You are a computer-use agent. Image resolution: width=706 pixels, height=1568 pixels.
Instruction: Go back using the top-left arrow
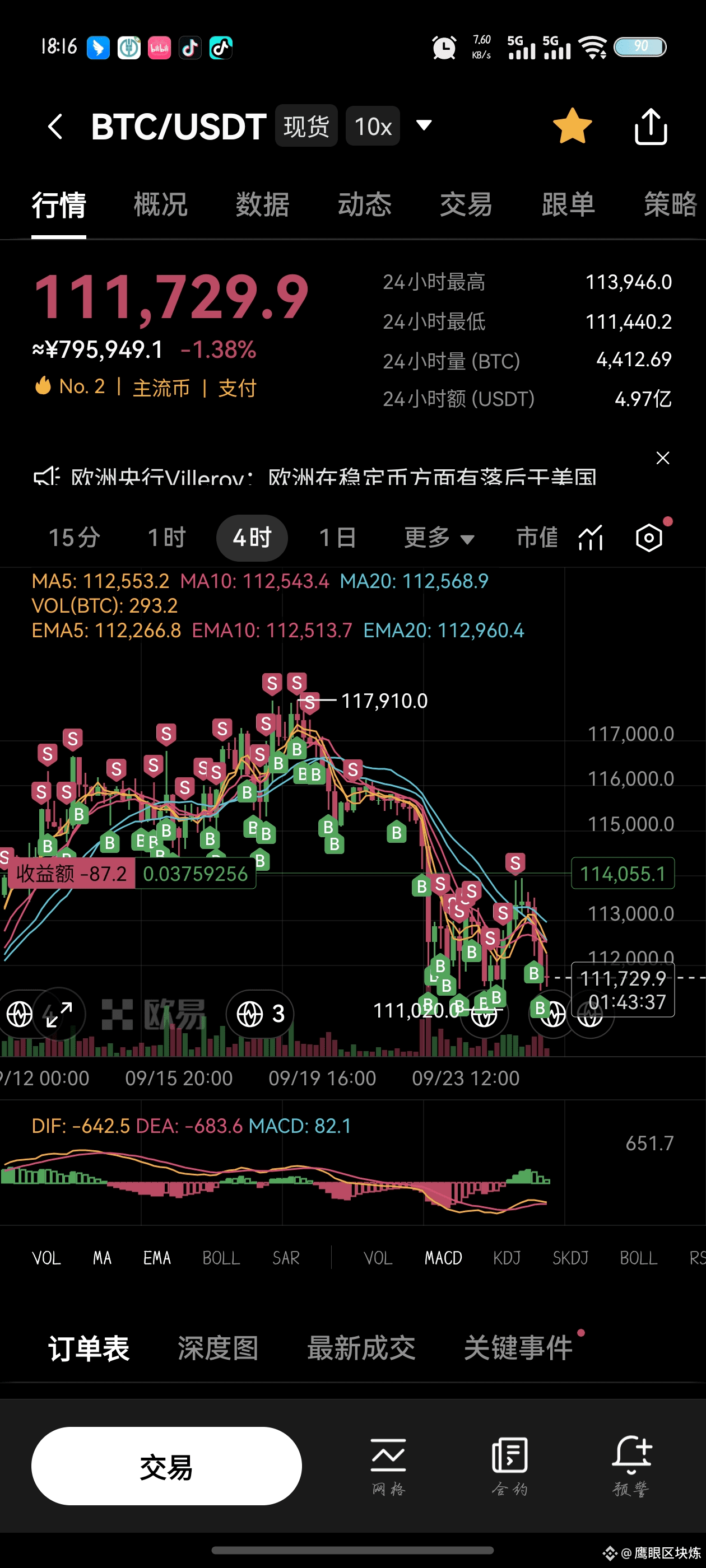point(55,127)
